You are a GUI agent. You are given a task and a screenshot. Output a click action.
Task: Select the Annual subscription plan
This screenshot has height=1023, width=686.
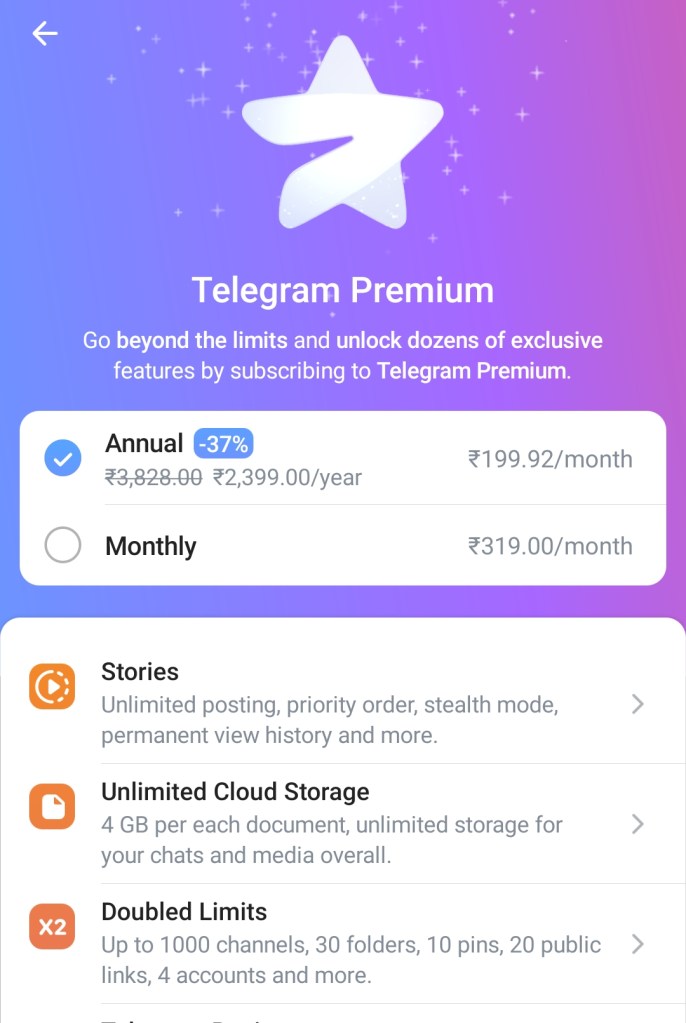point(63,460)
